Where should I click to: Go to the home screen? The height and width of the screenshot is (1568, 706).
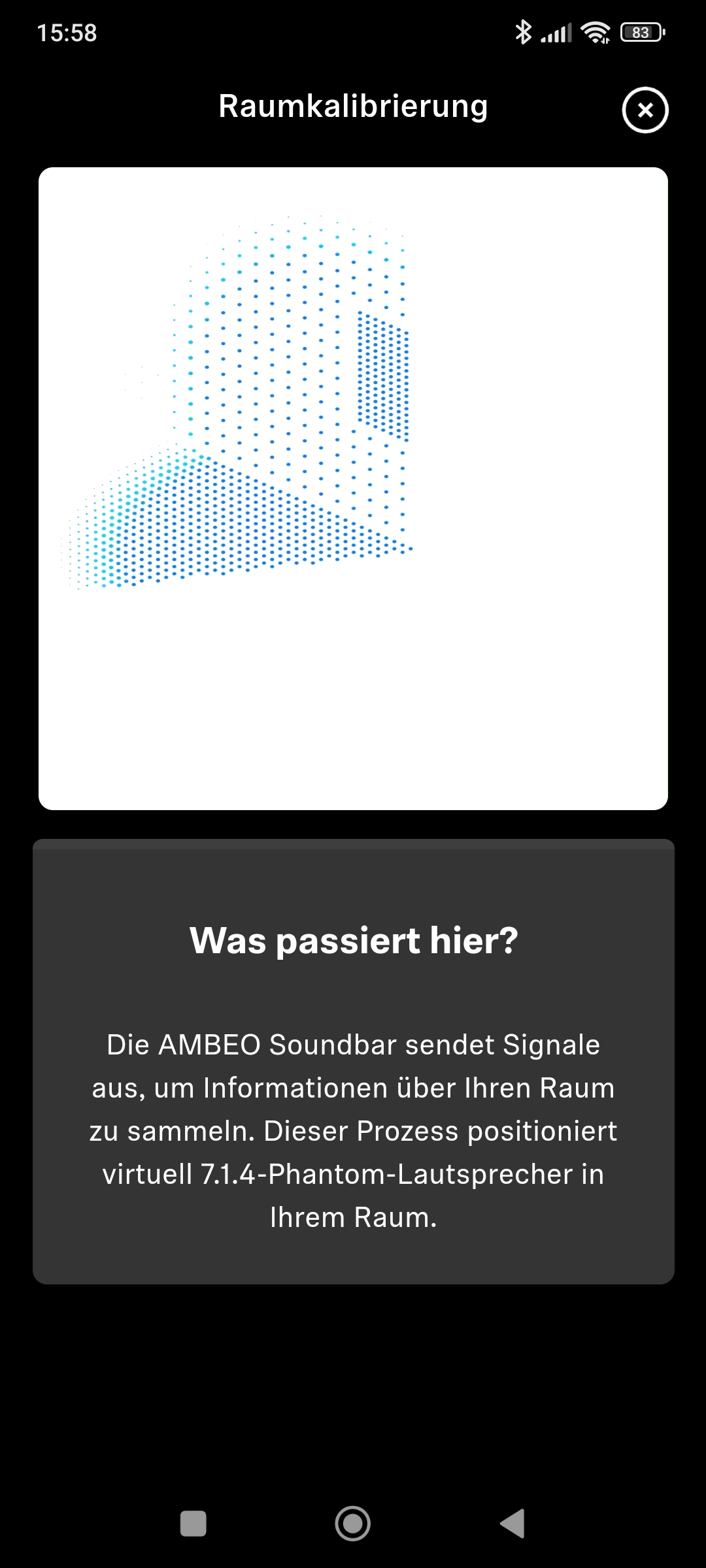353,1524
